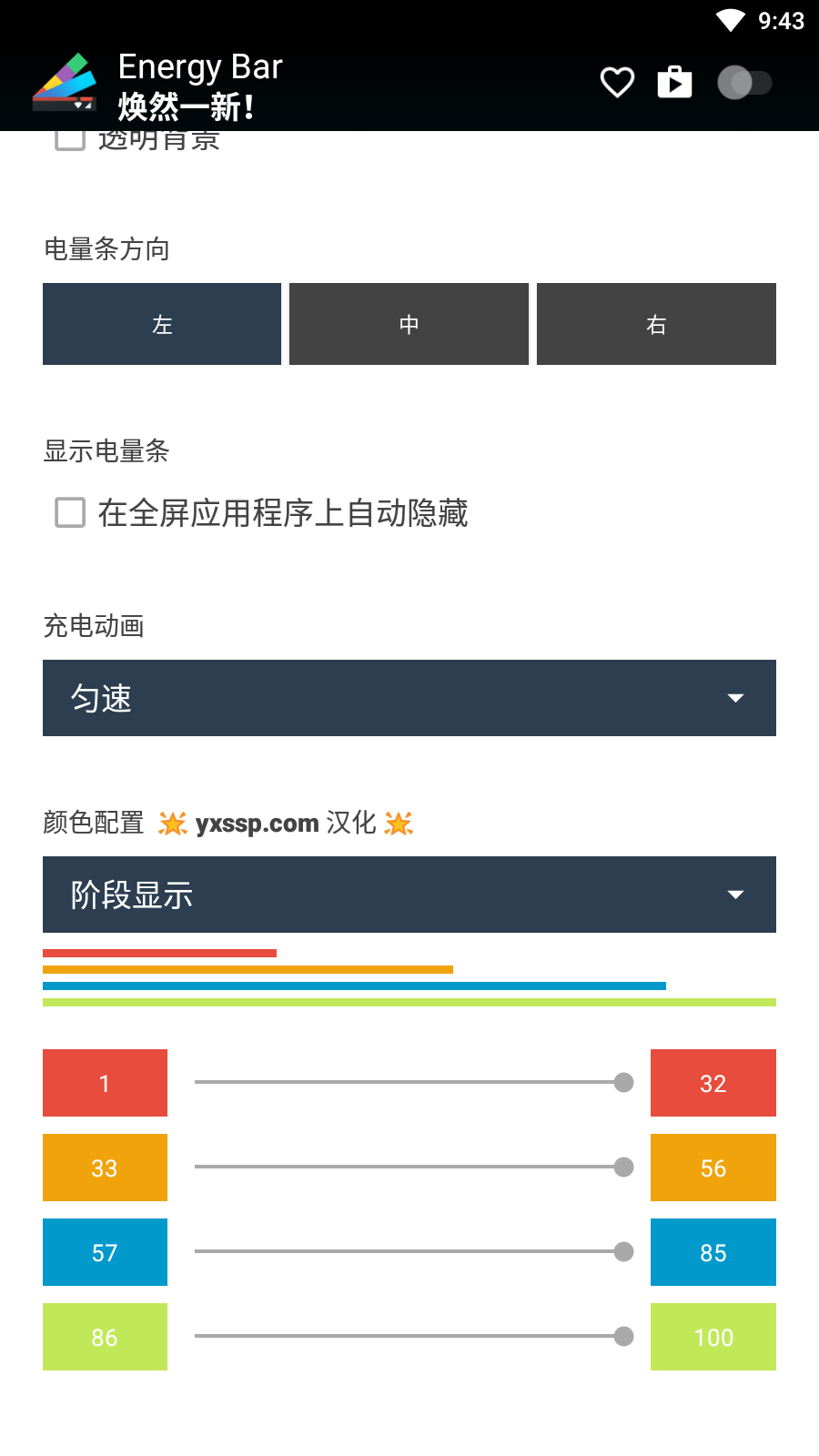Tap the red swatch labeled 32
The image size is (819, 1456).
(x=713, y=1083)
